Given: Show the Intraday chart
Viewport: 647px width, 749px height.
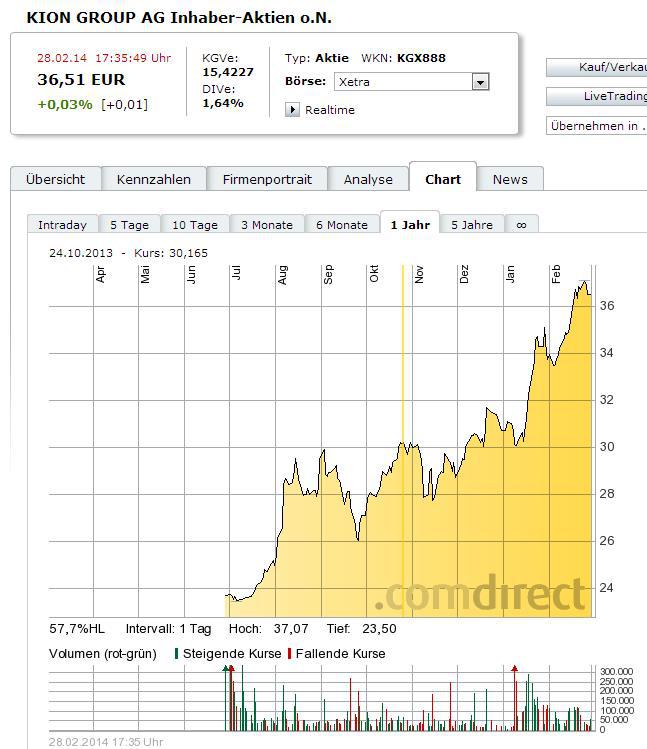Looking at the screenshot, I should coord(62,225).
